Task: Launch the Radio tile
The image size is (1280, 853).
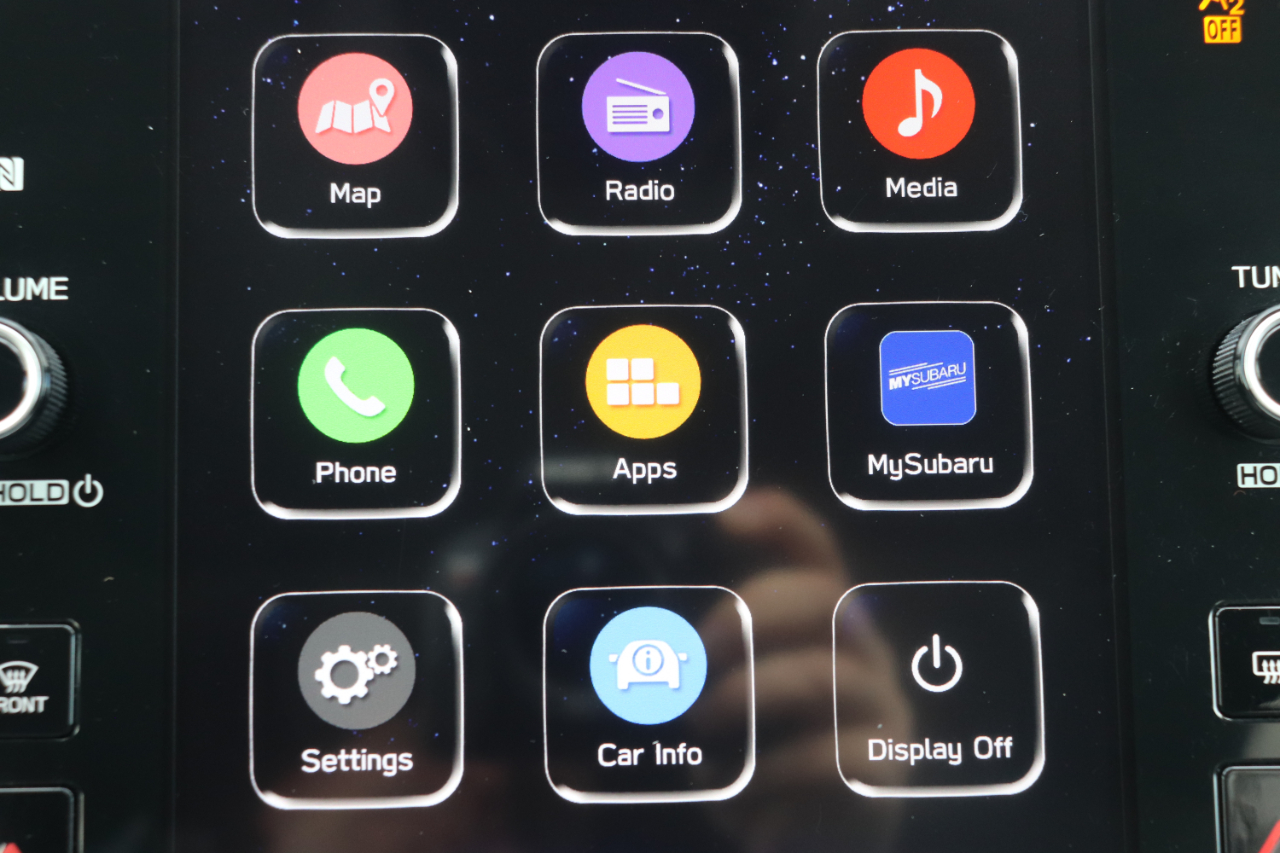Action: point(638,132)
